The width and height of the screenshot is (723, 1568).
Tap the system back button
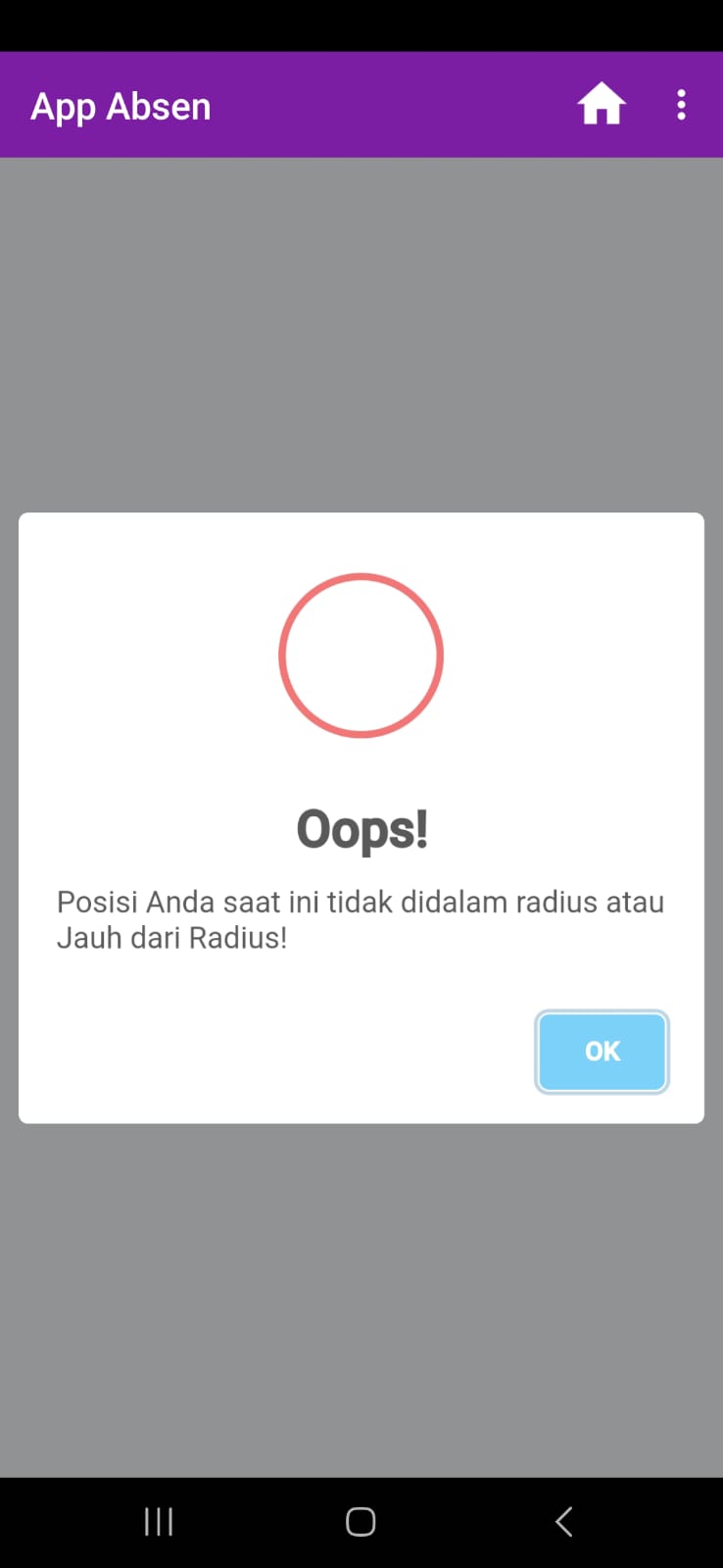[x=563, y=1521]
